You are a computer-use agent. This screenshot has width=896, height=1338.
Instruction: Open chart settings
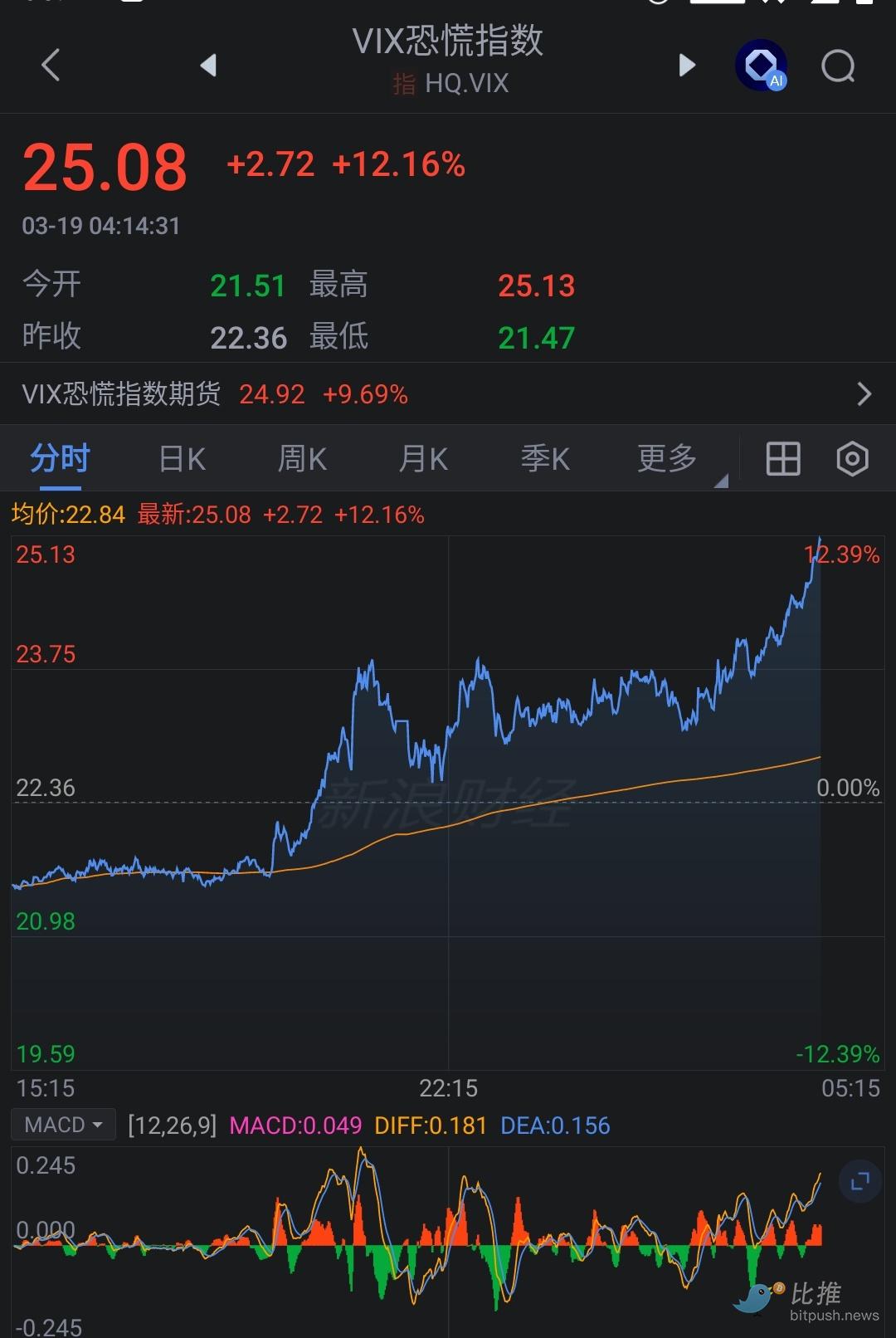tap(852, 458)
